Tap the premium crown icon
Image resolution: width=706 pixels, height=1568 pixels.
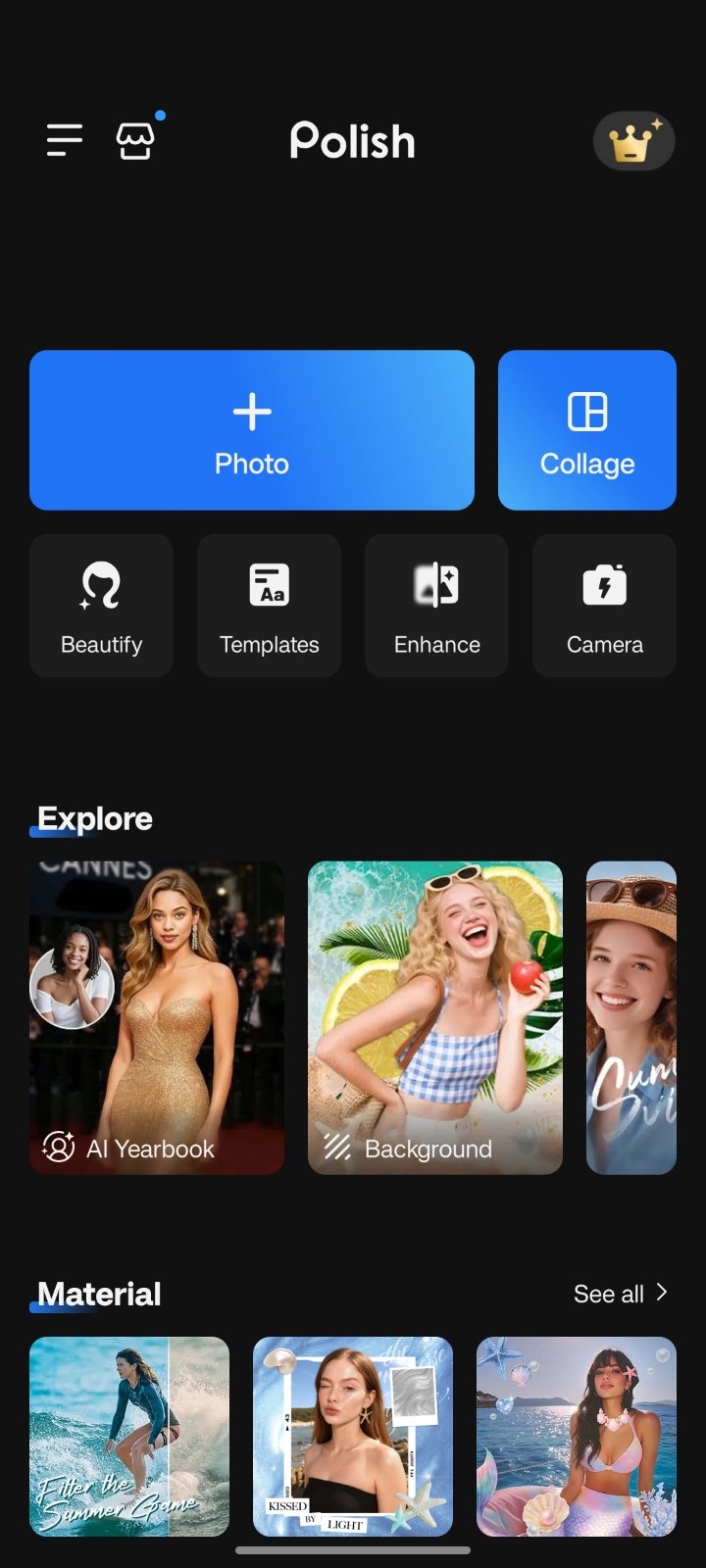click(633, 142)
